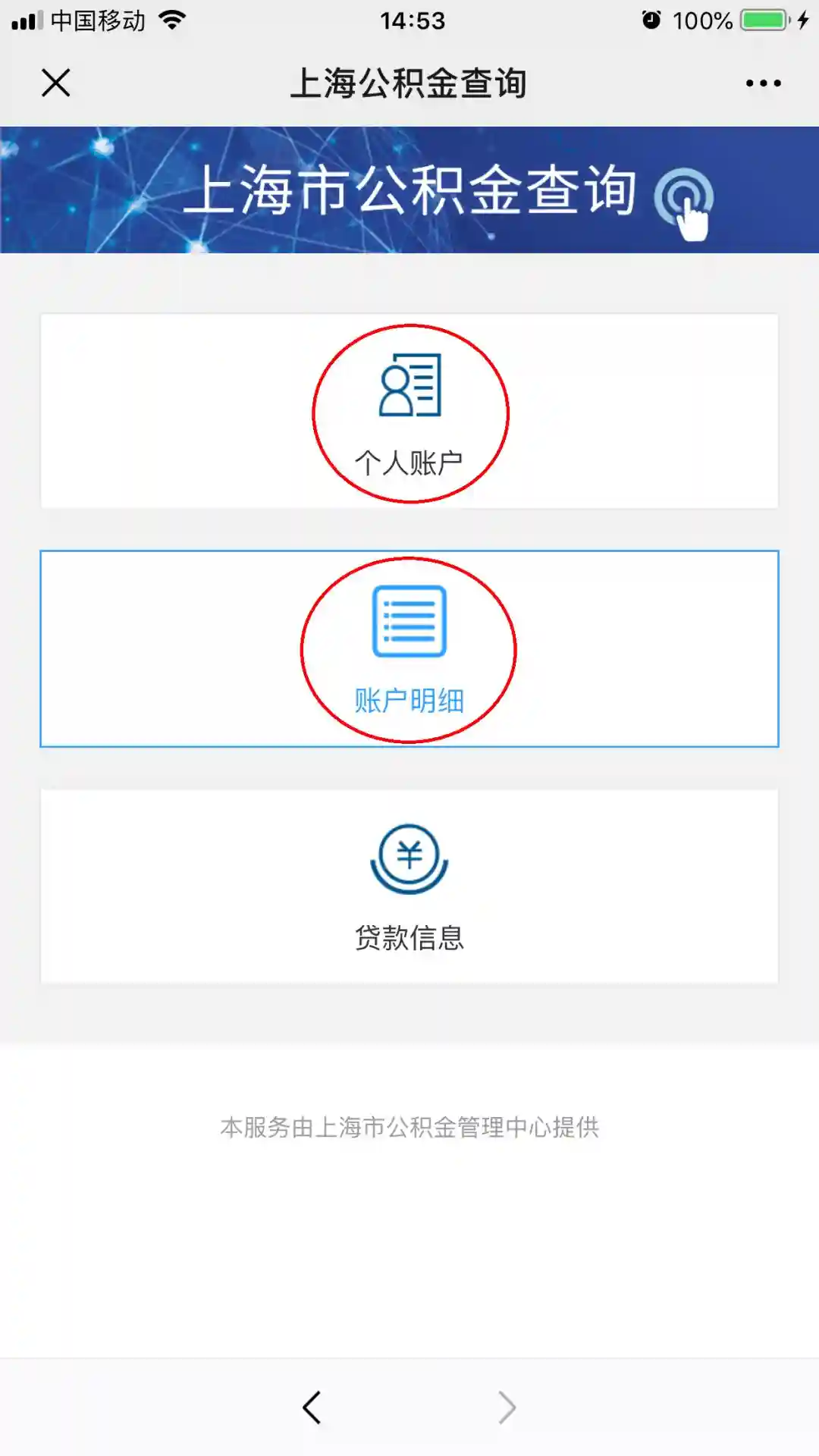Go back using the bottom left arrow
This screenshot has height=1456, width=819.
(x=312, y=1407)
